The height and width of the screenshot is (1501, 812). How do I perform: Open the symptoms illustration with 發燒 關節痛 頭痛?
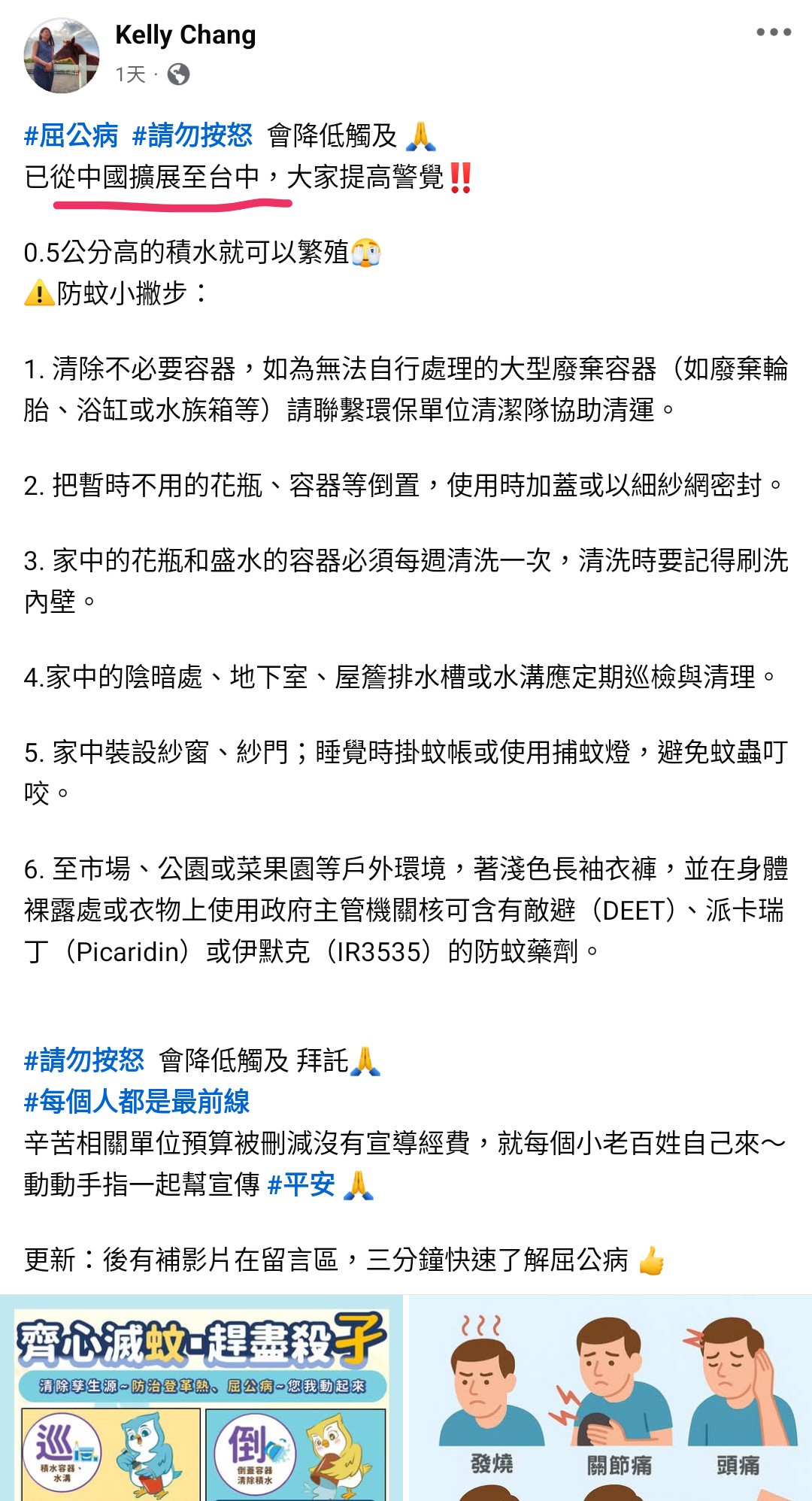pos(611,1398)
